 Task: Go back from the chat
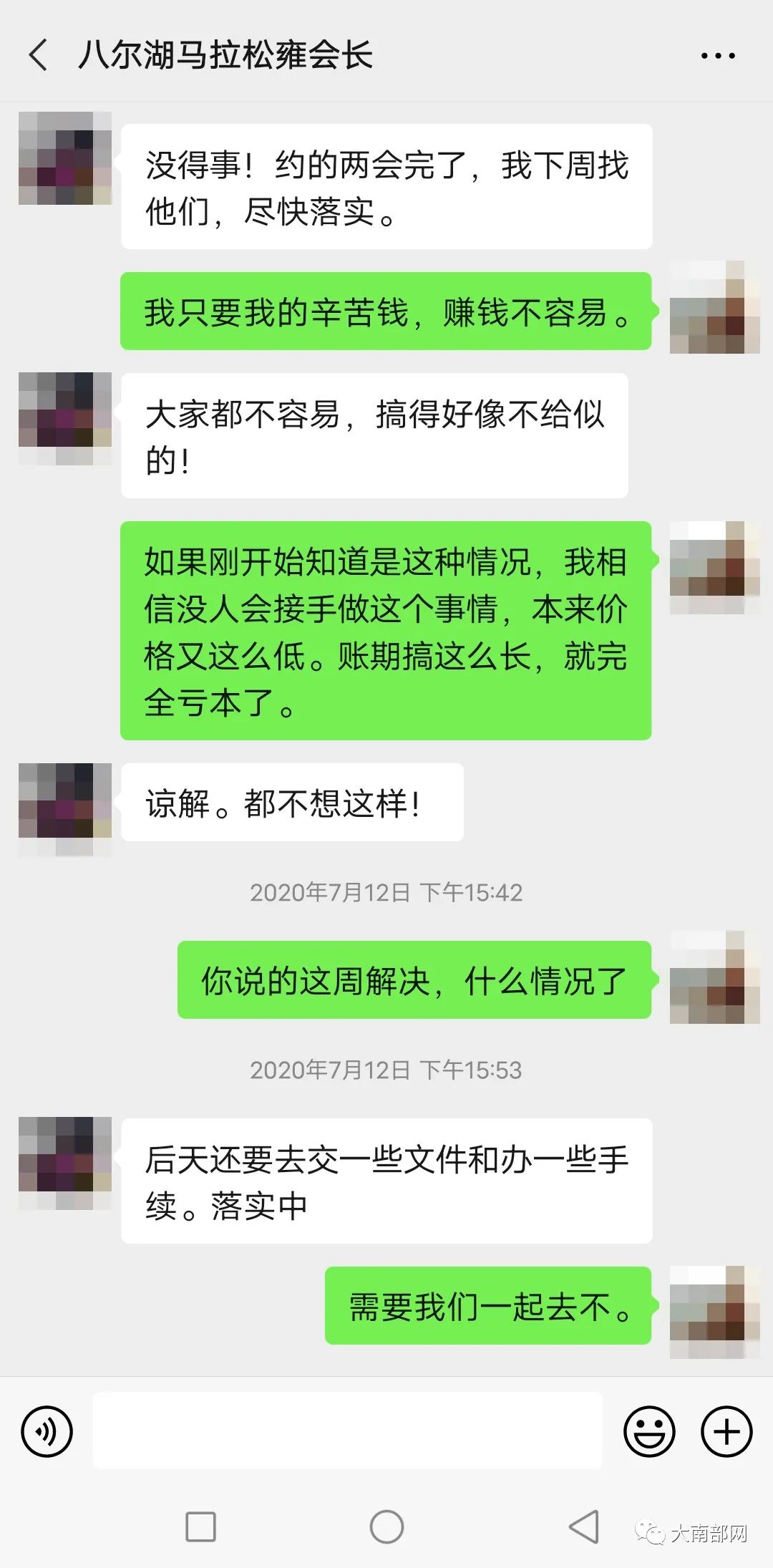[x=39, y=55]
